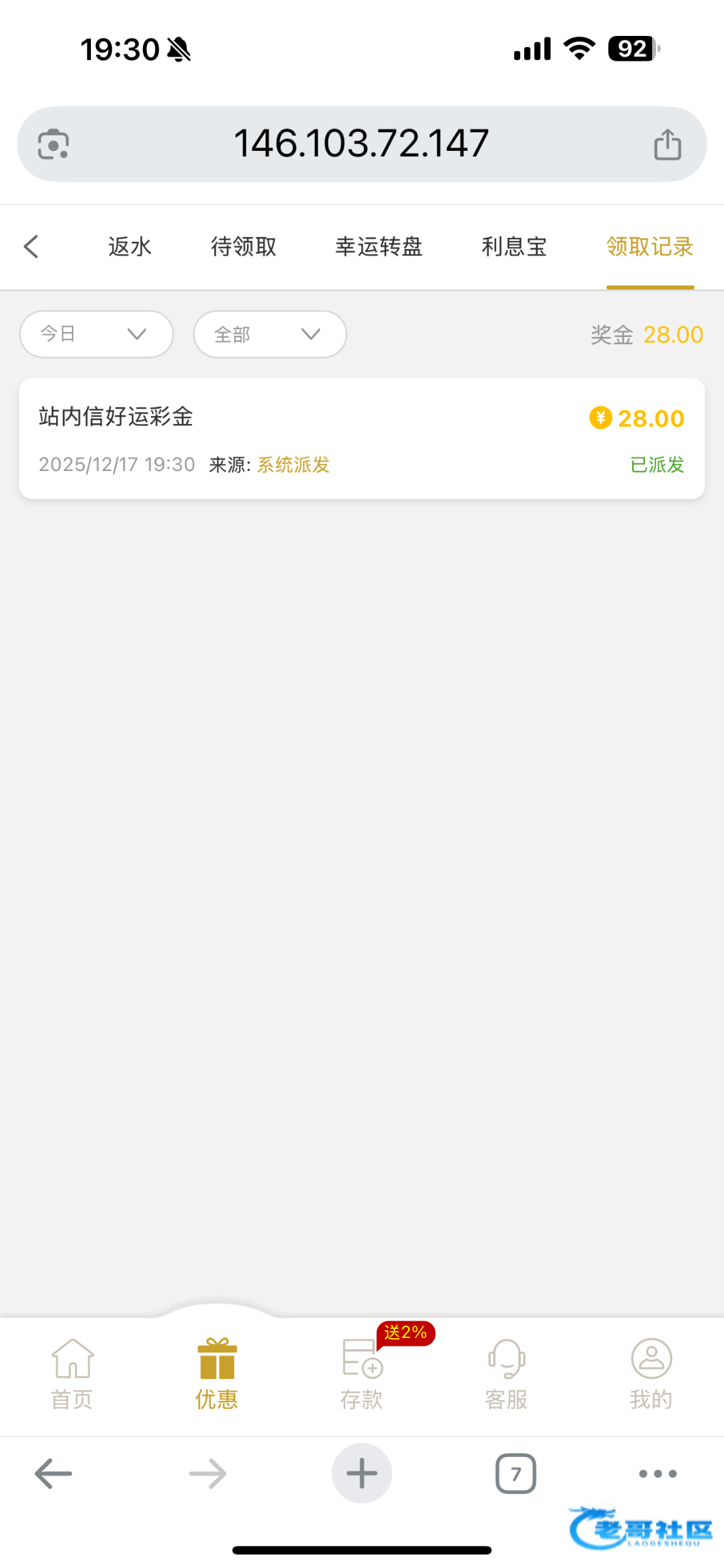The height and width of the screenshot is (1568, 724).
Task: Open the 站内信好运彩金 record card
Action: tap(361, 438)
